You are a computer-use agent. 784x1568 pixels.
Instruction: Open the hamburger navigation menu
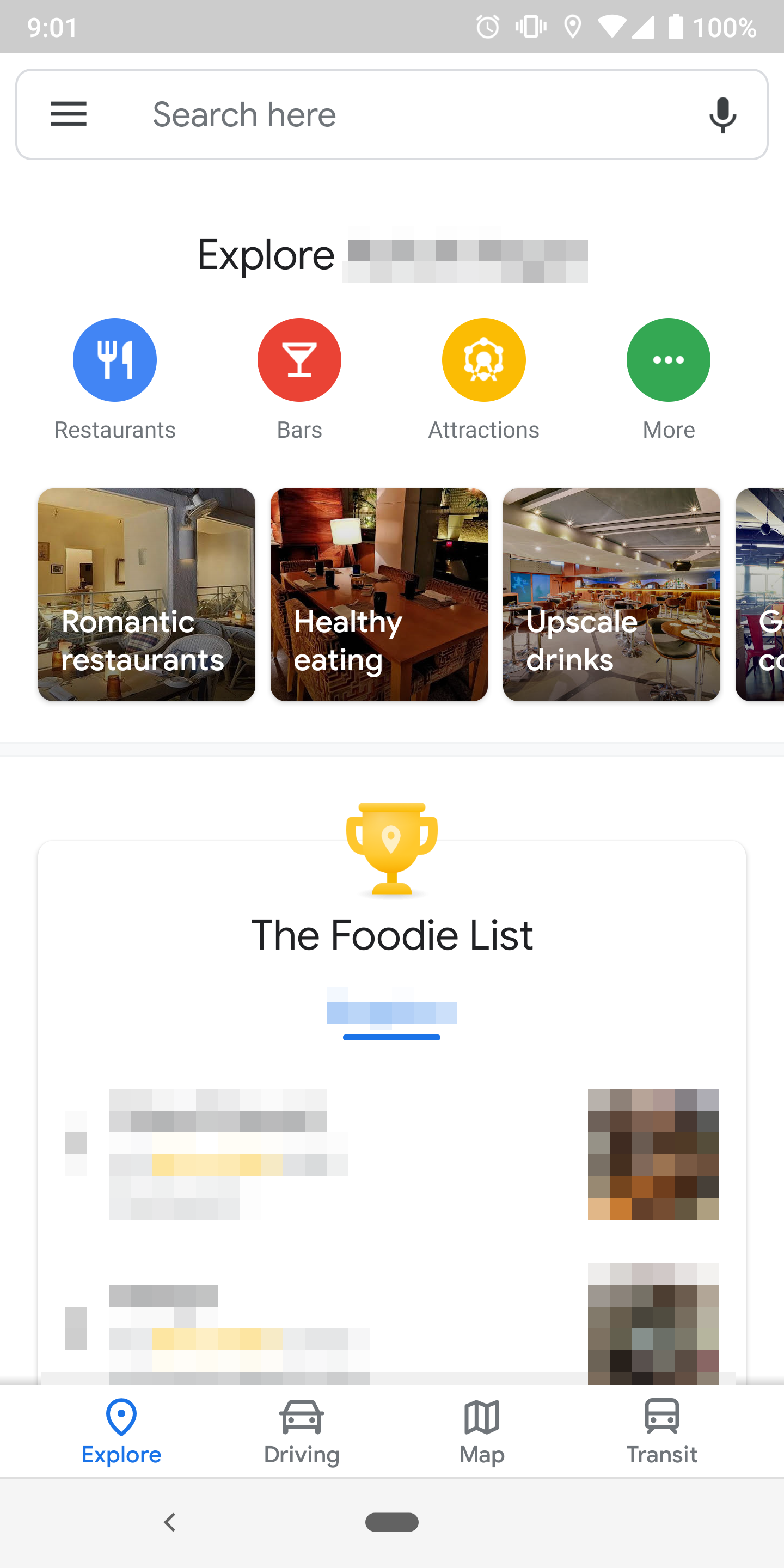pyautogui.click(x=68, y=114)
